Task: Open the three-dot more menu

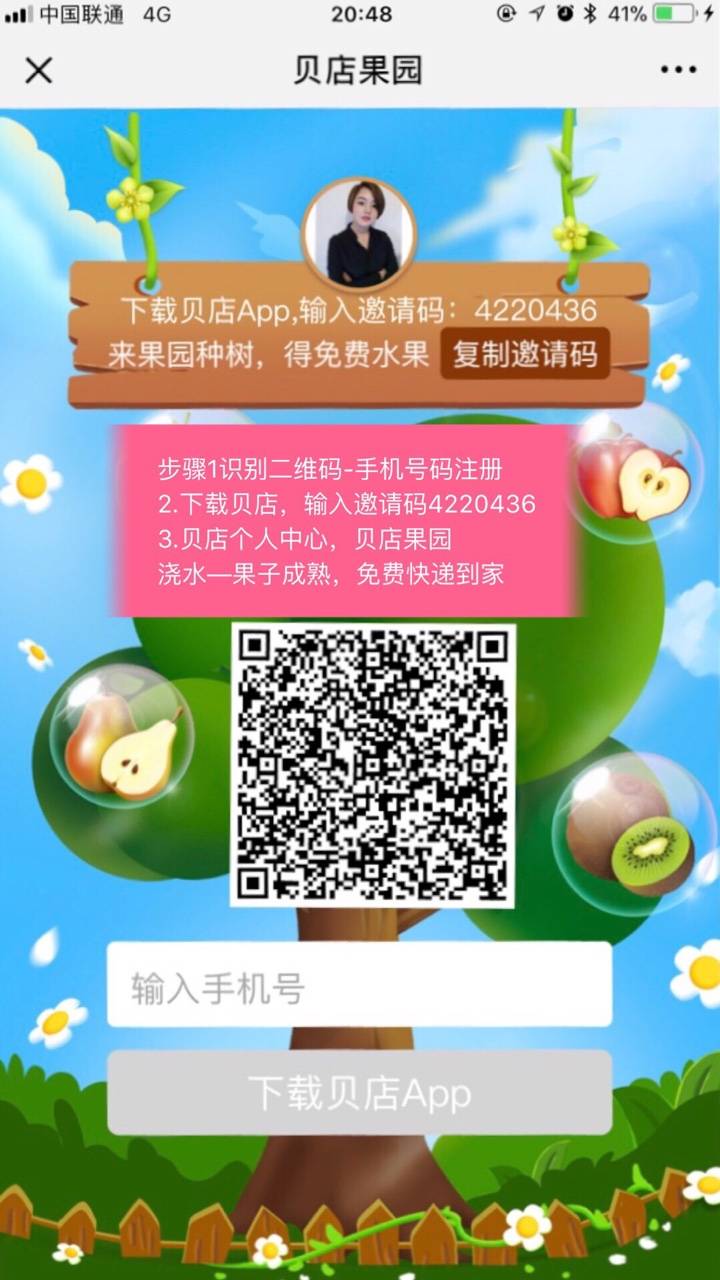Action: click(678, 70)
